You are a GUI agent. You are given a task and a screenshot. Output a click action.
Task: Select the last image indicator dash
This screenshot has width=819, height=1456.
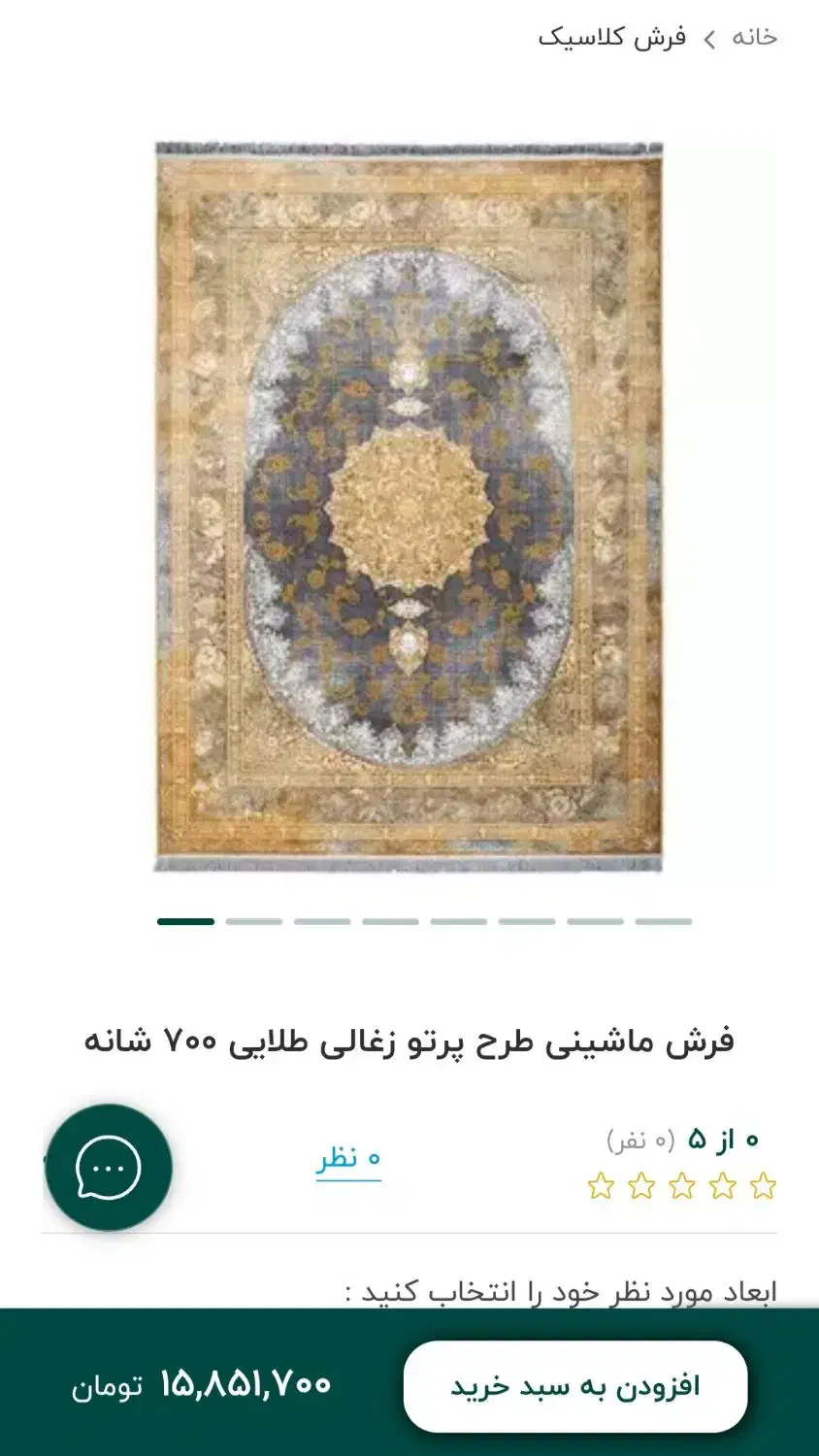(x=664, y=921)
